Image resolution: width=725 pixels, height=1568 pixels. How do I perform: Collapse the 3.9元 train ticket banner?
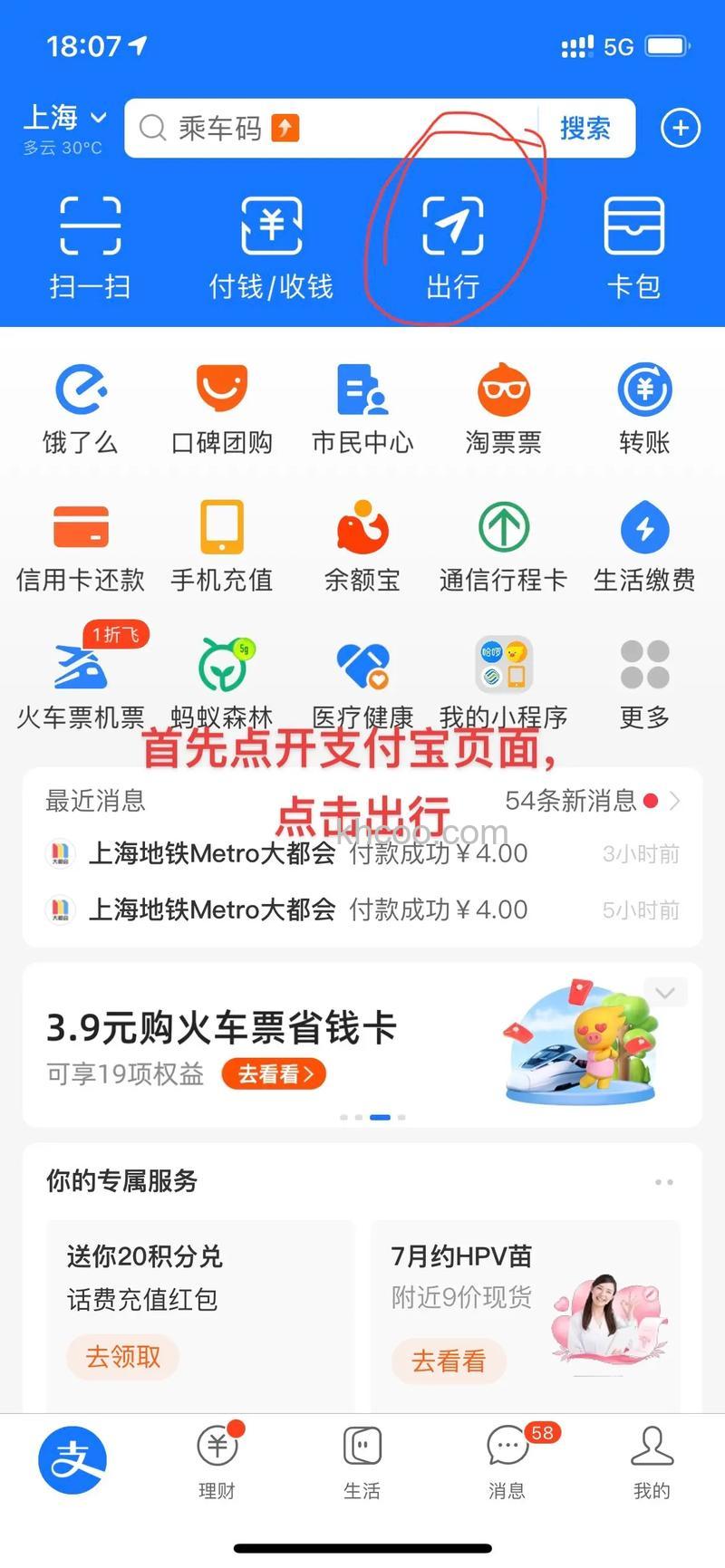tap(664, 992)
